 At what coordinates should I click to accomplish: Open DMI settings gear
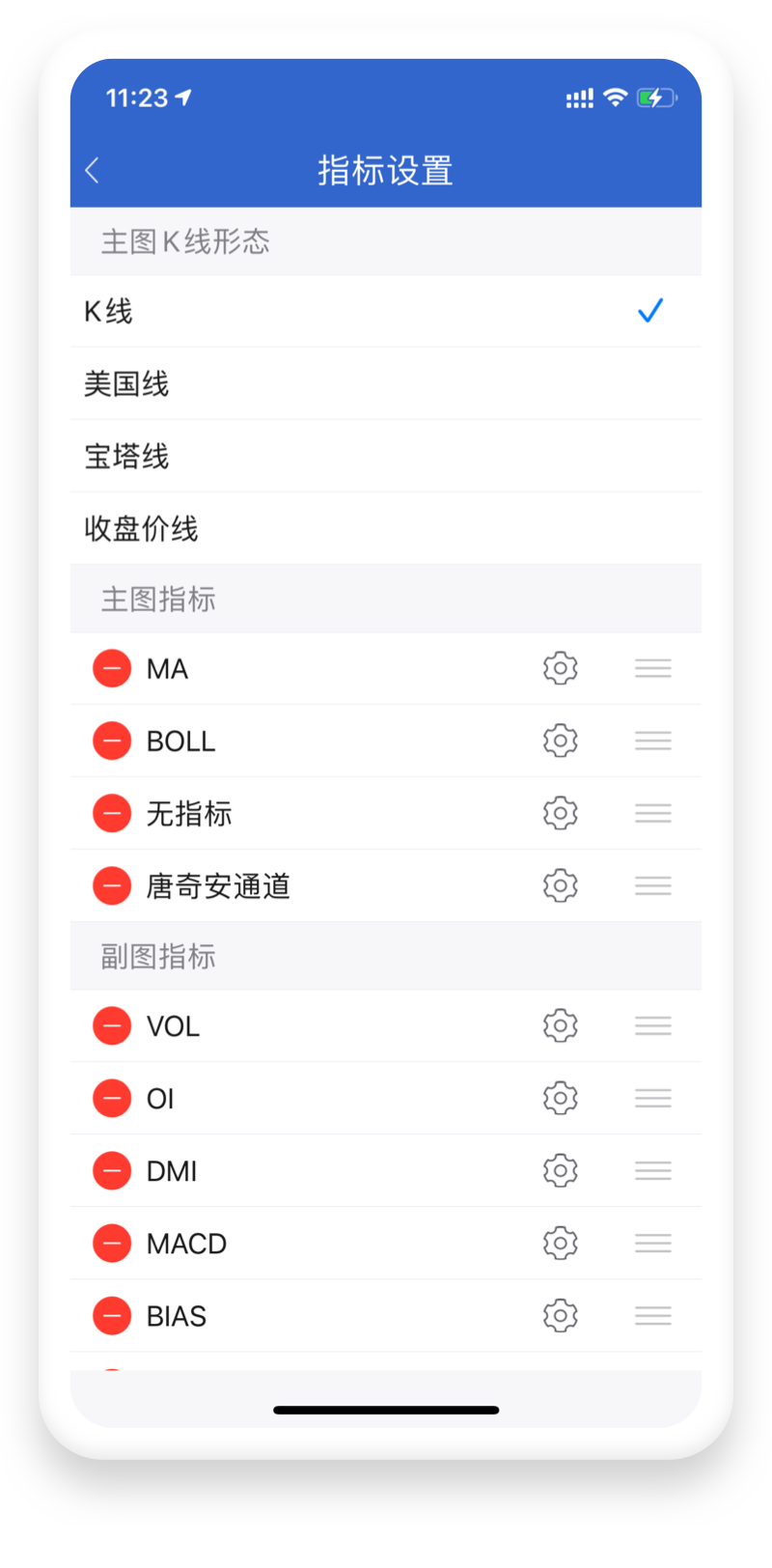click(560, 1170)
